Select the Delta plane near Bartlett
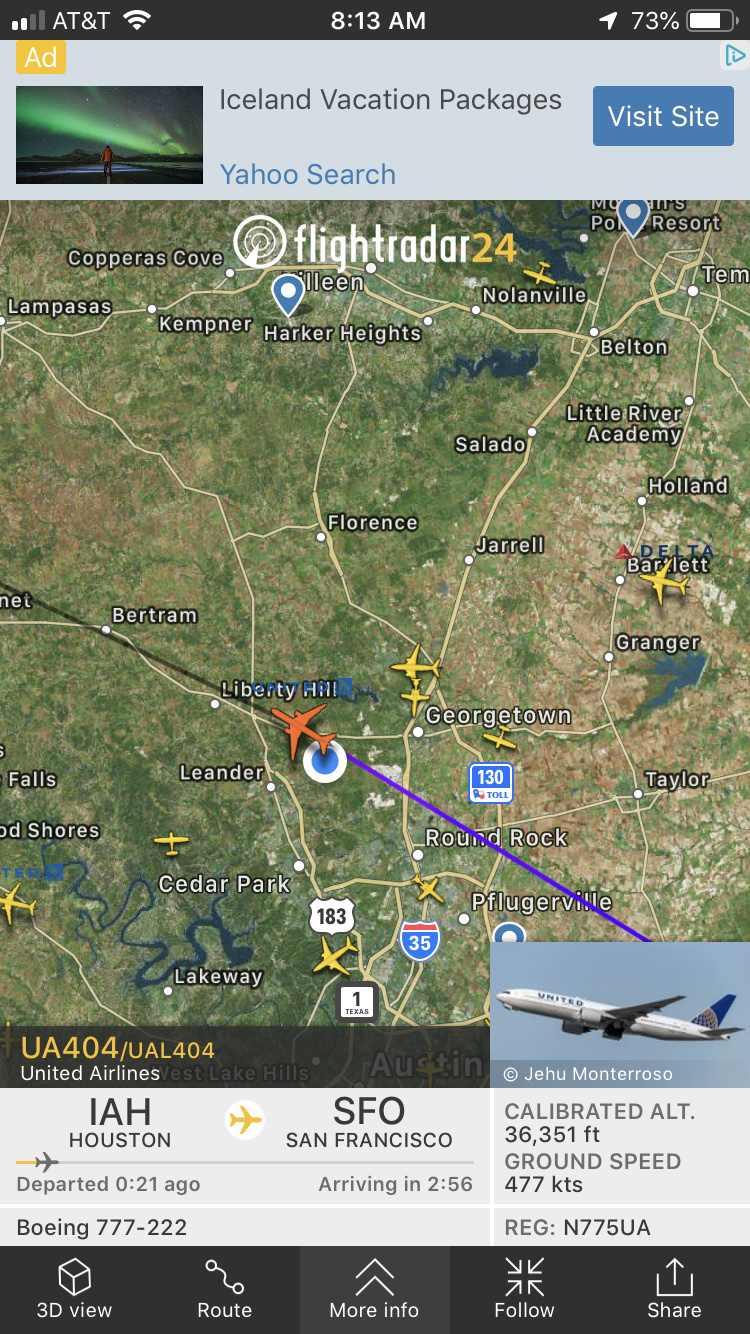 (664, 581)
